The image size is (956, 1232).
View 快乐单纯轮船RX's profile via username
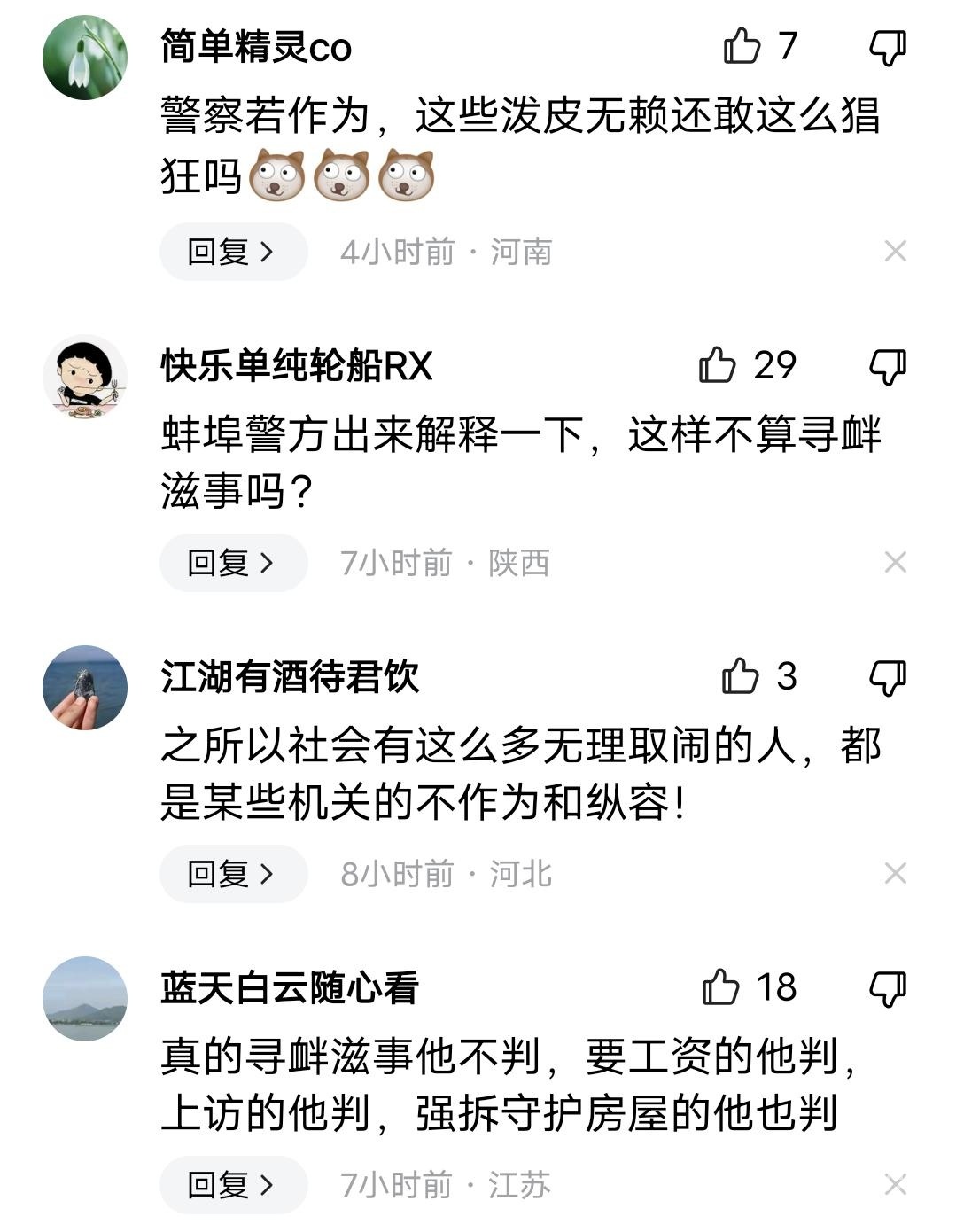tap(296, 366)
